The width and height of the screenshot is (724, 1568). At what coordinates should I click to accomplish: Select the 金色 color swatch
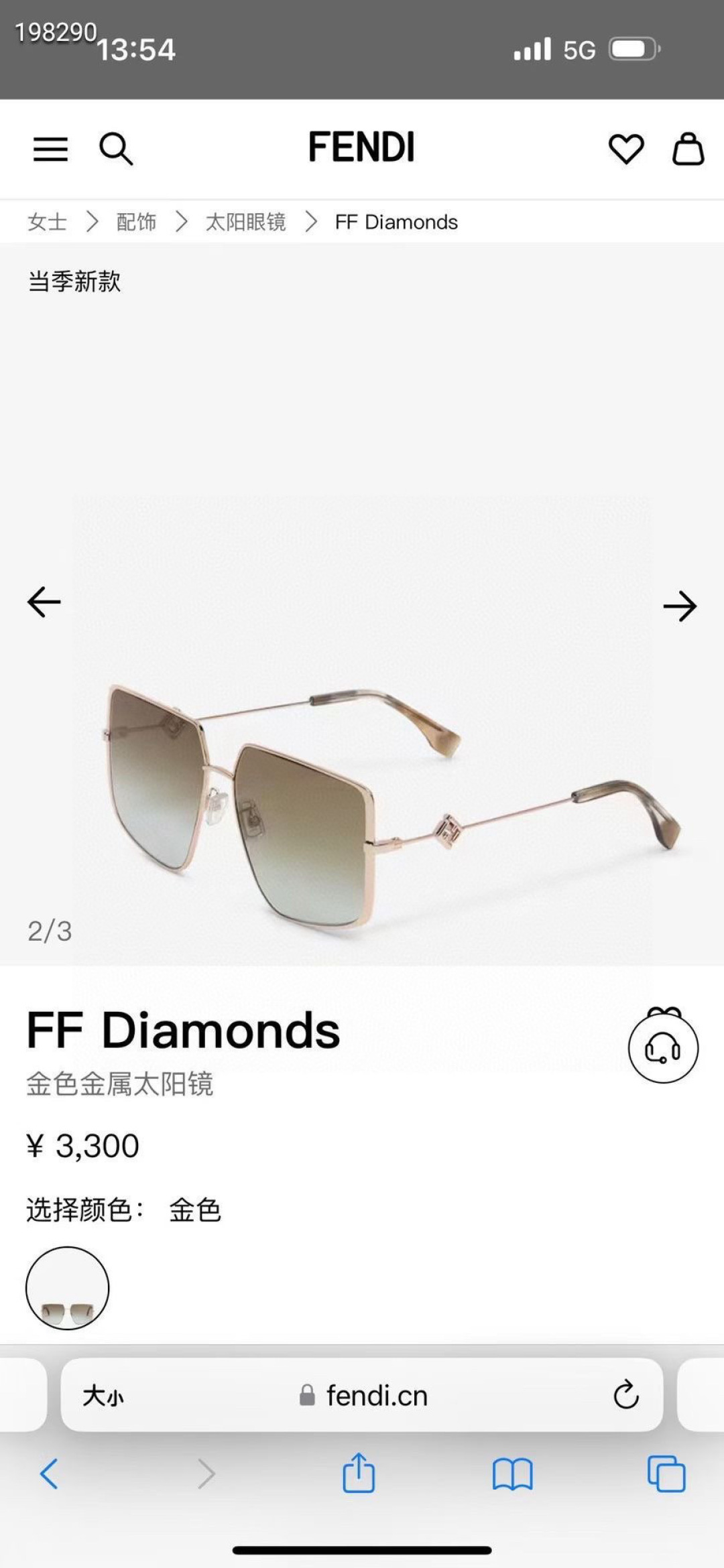[67, 1288]
